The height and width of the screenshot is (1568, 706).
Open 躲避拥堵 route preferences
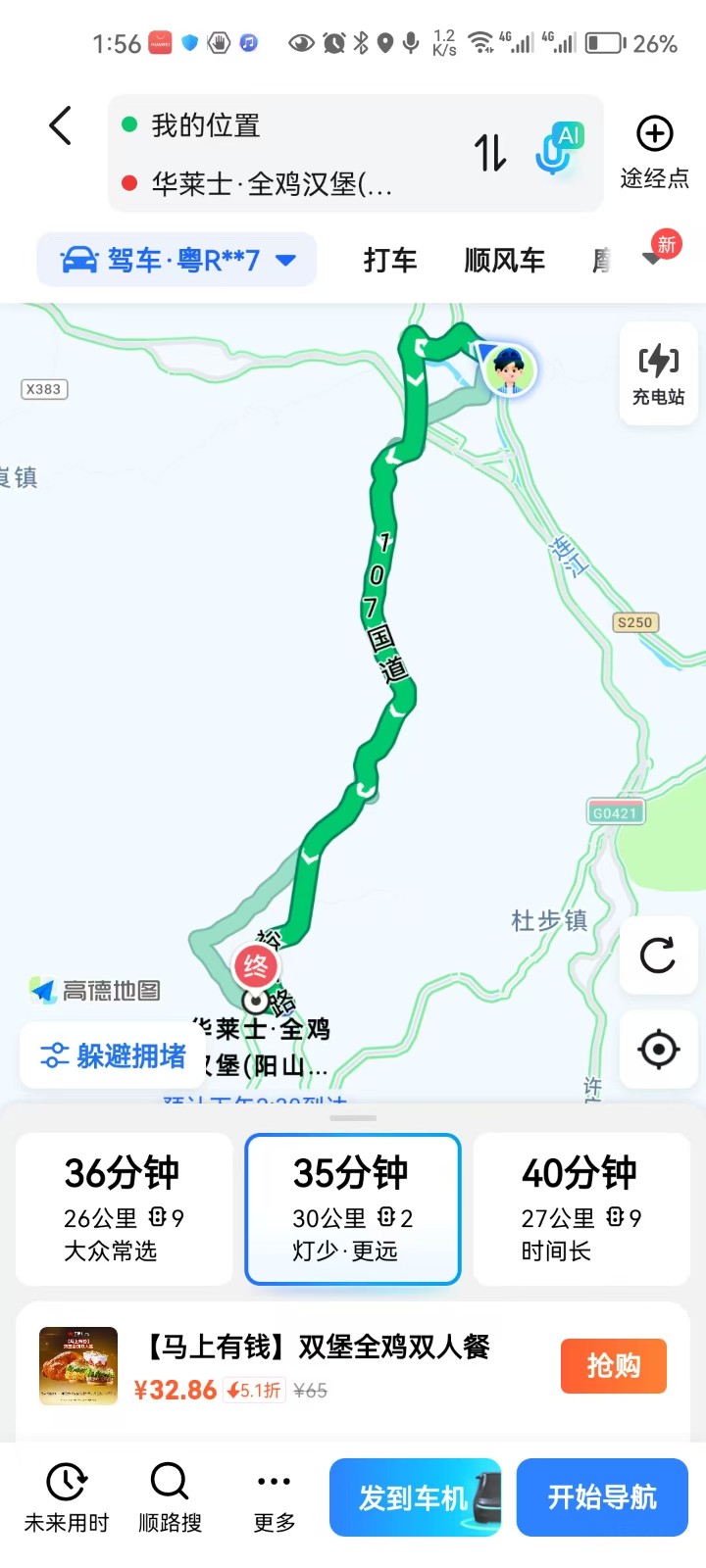[x=113, y=1056]
